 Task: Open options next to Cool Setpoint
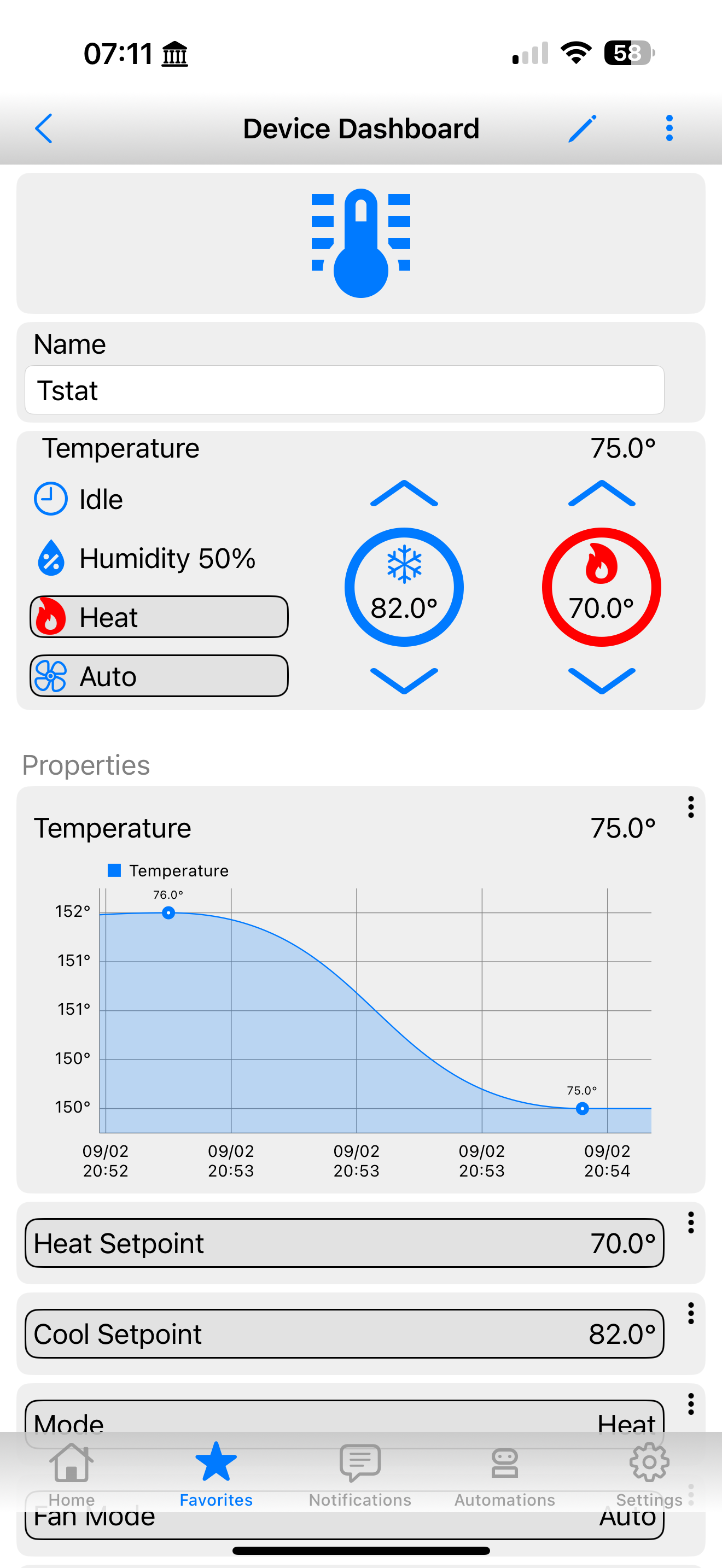[x=690, y=1314]
